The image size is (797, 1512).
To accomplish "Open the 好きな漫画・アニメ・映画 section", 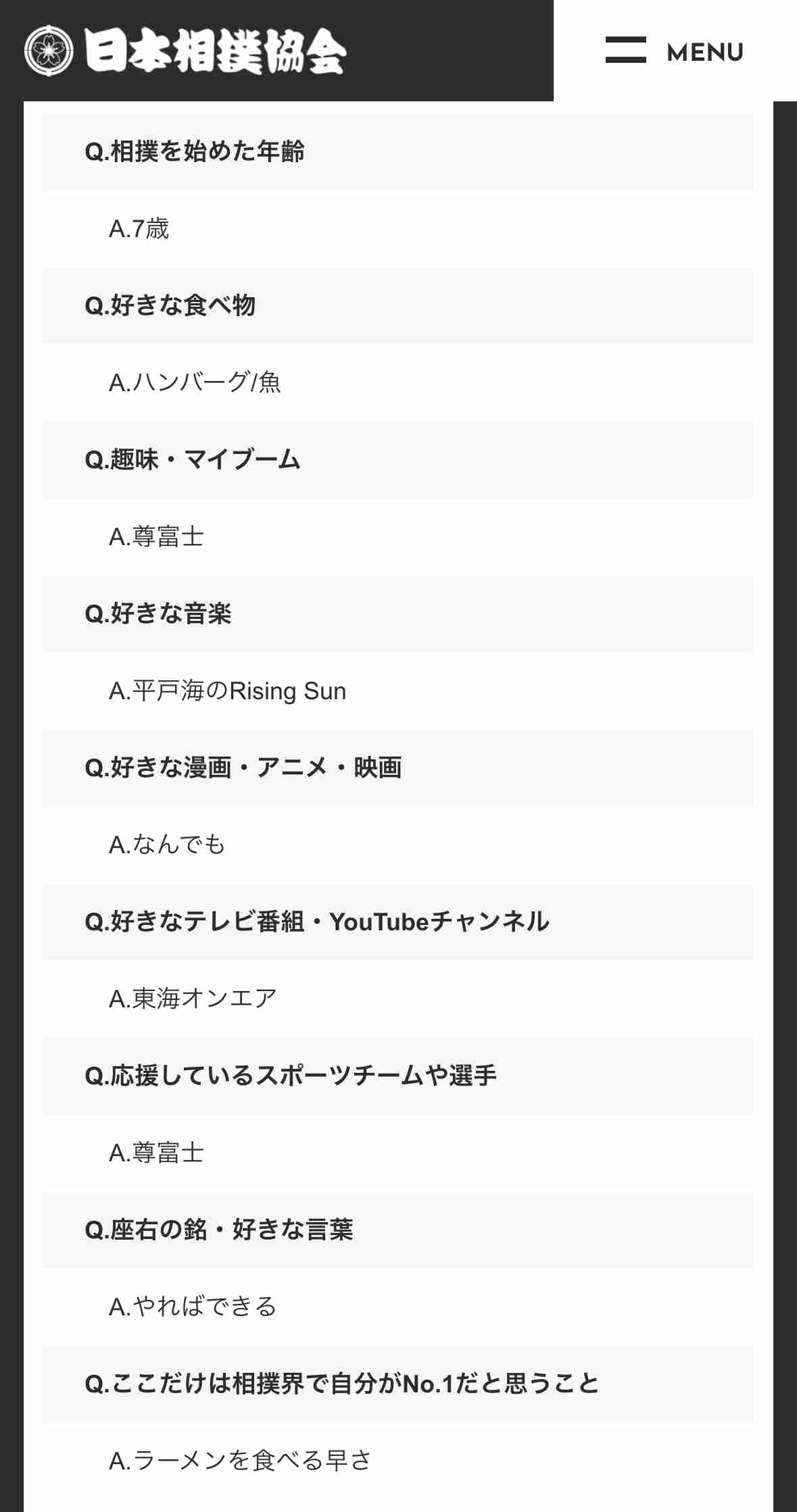I will [x=399, y=767].
